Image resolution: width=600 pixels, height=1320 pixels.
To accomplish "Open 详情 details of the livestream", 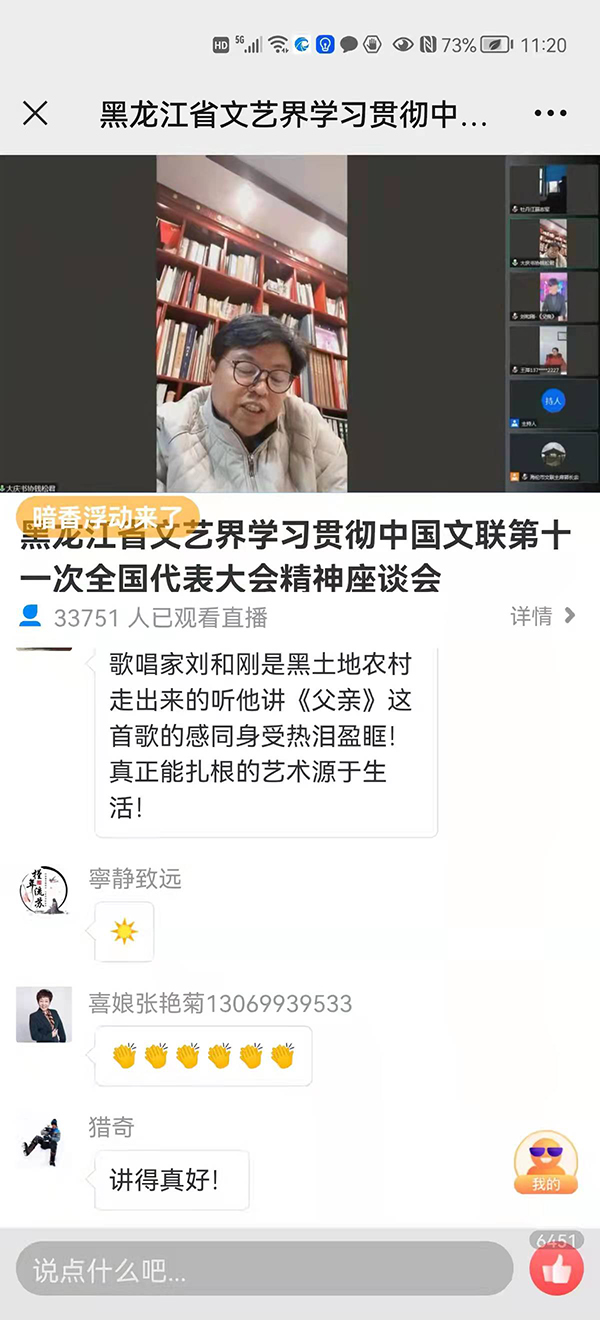I will coord(542,616).
